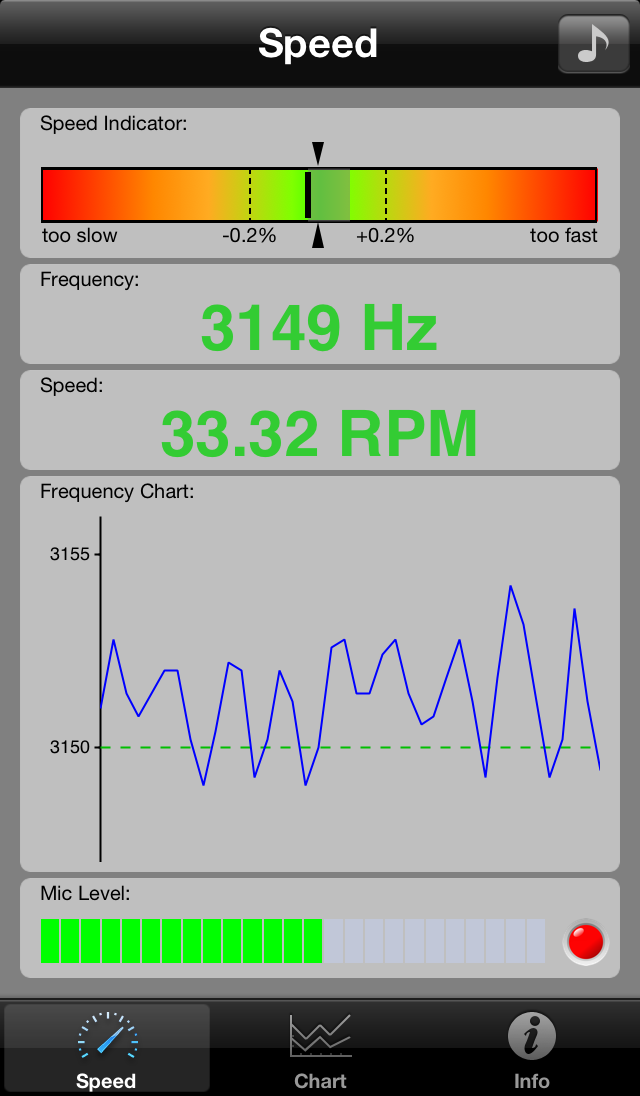Image resolution: width=640 pixels, height=1096 pixels.
Task: Select the Speed tab
Action: (106, 1049)
